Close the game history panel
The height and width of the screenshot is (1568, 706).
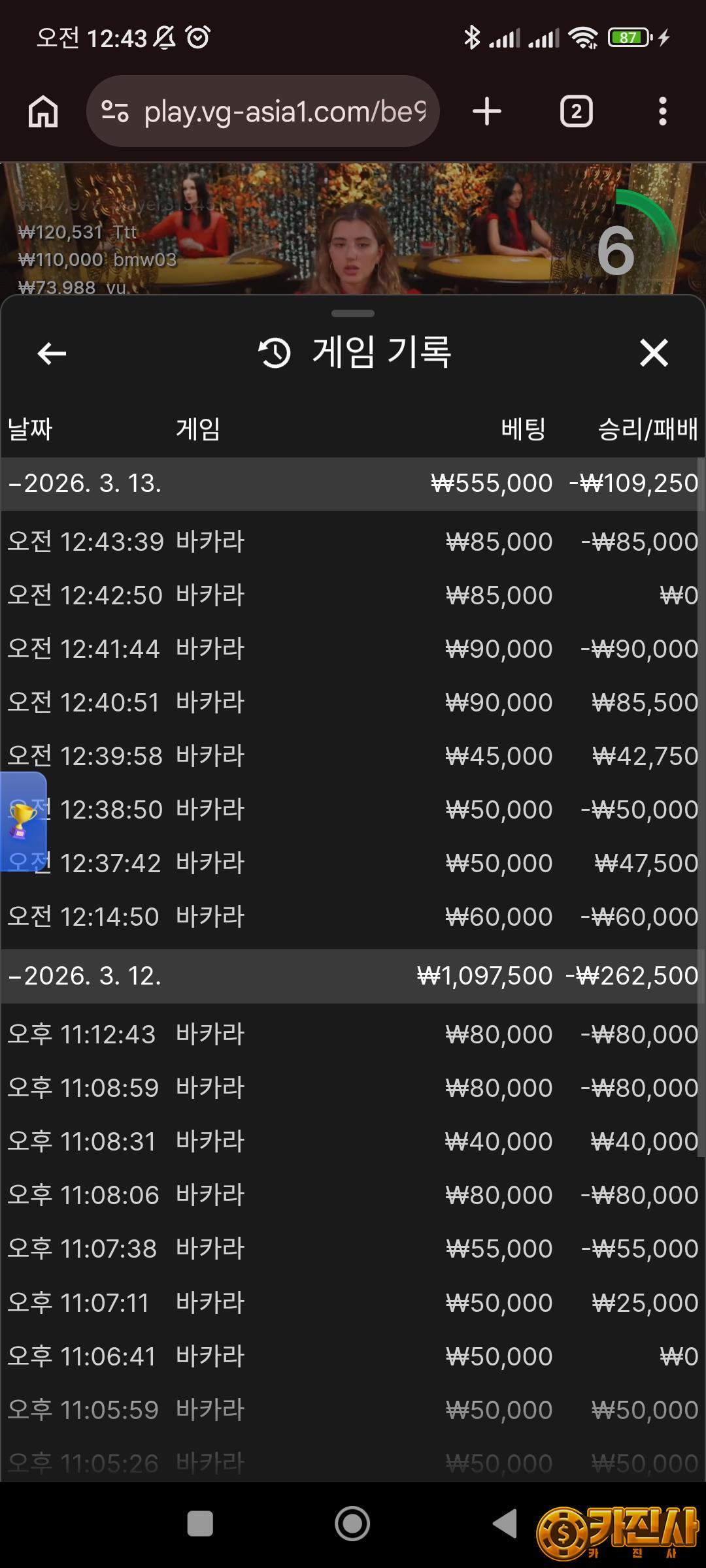653,353
